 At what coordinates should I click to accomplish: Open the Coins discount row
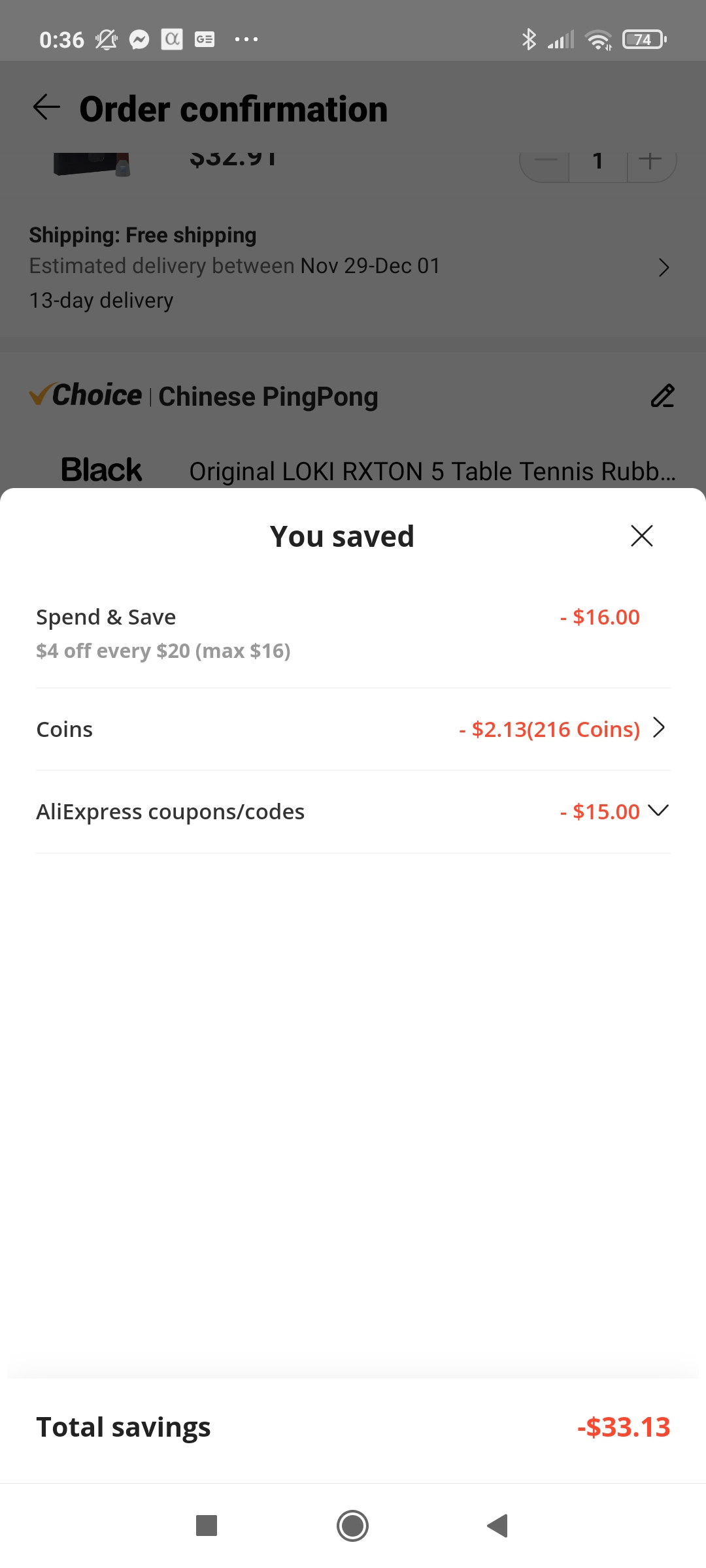[353, 729]
